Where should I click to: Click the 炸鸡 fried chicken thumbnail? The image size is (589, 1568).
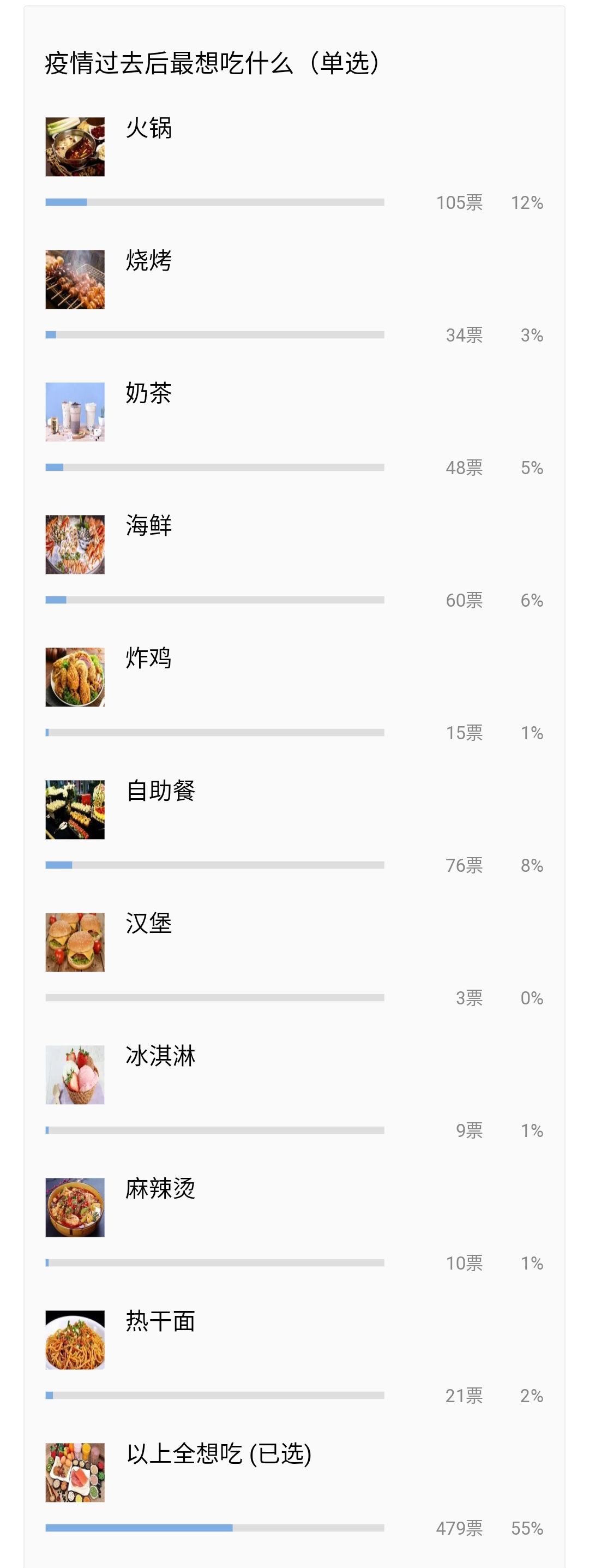[x=75, y=677]
